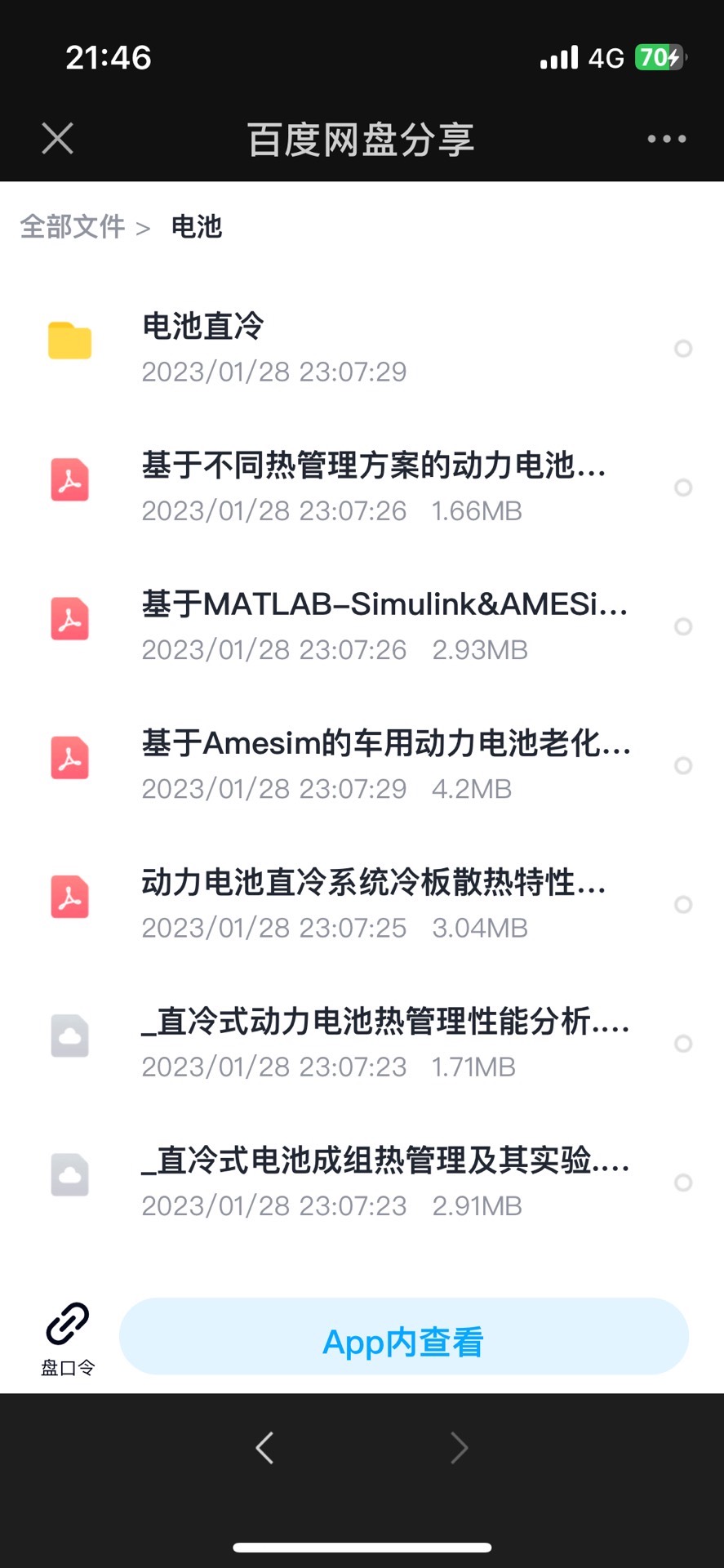Open PDF 基于不同热管理方案的动力电池
Screen dimensions: 724x1568
(362, 487)
